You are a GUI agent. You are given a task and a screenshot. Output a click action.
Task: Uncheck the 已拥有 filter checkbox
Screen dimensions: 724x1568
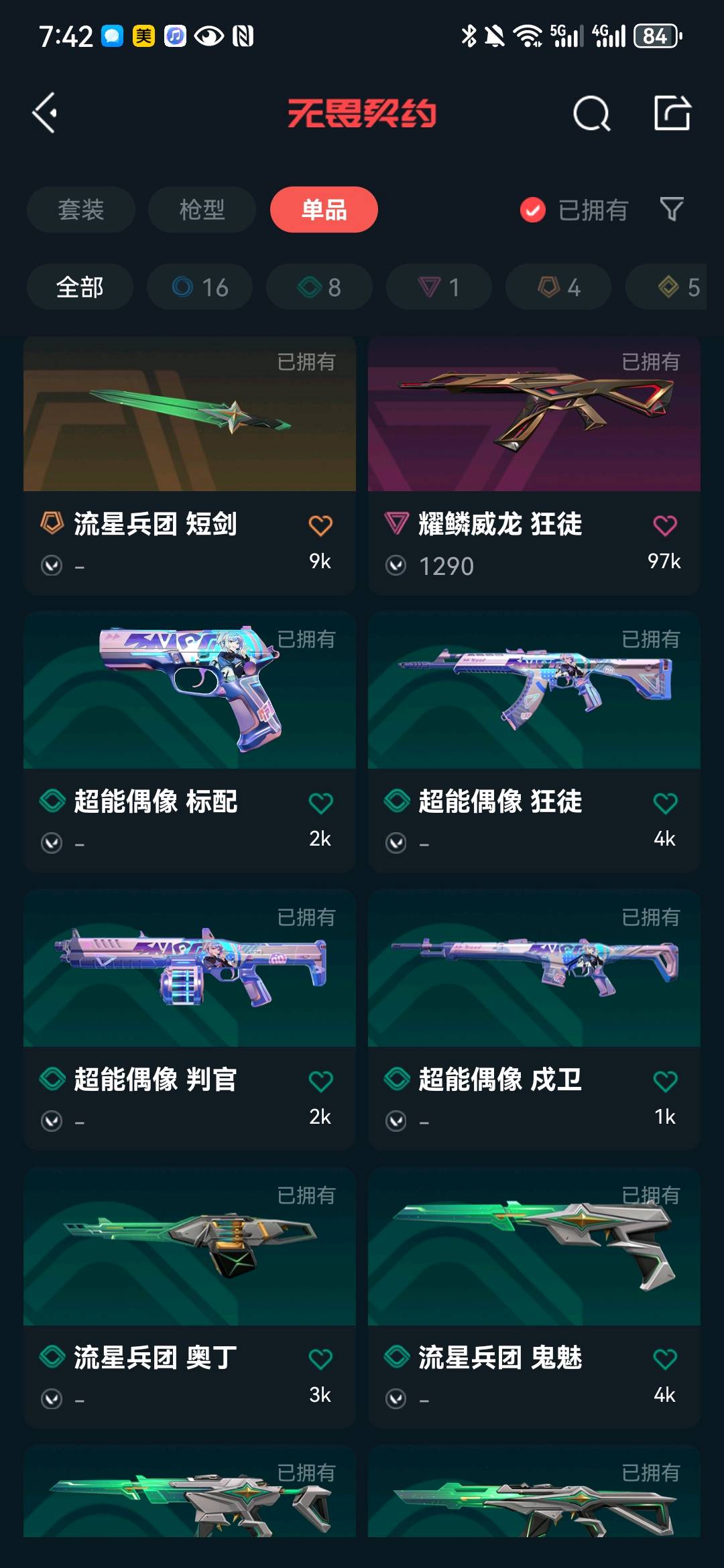point(533,210)
